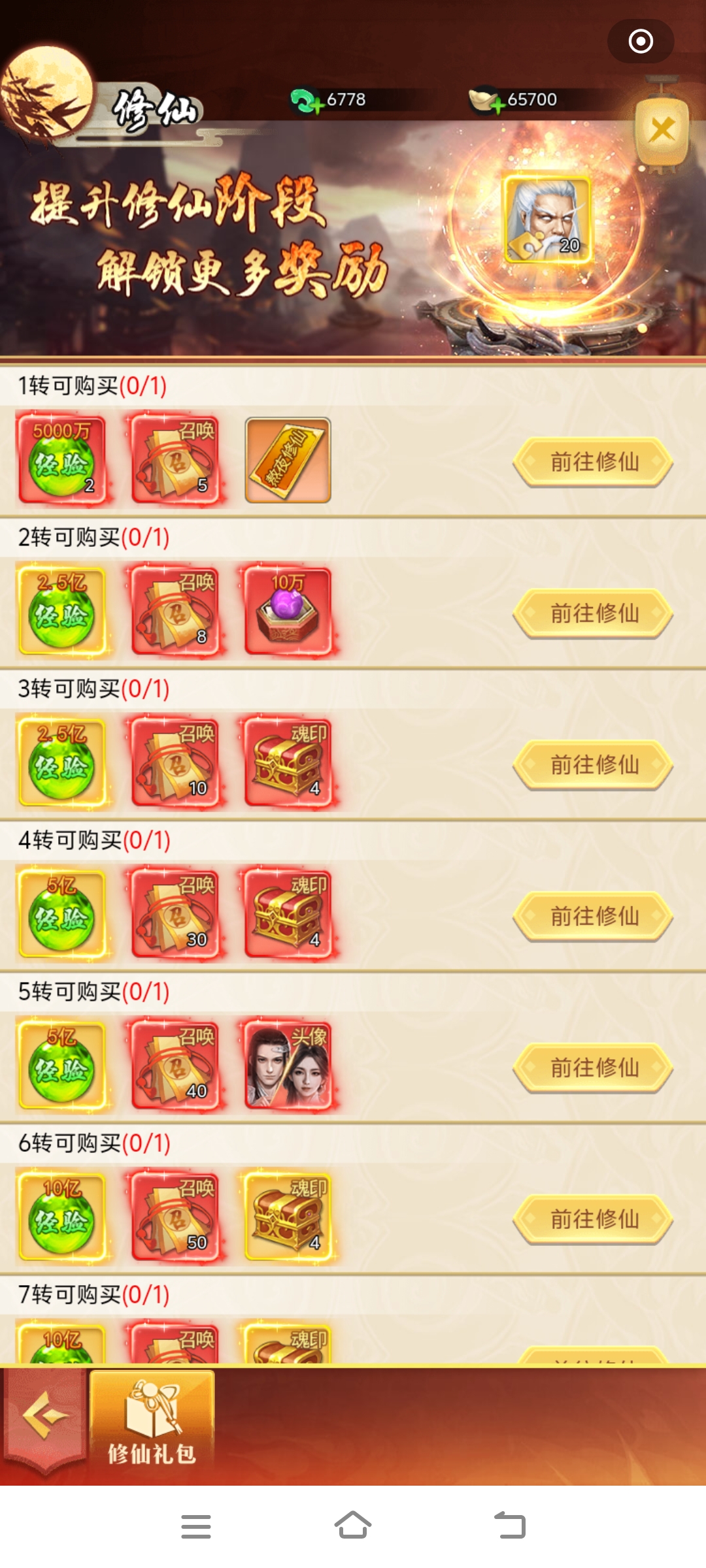The width and height of the screenshot is (706, 1568).
Task: View the 5000万经验 item in the 1转 pack
Action: tap(62, 460)
